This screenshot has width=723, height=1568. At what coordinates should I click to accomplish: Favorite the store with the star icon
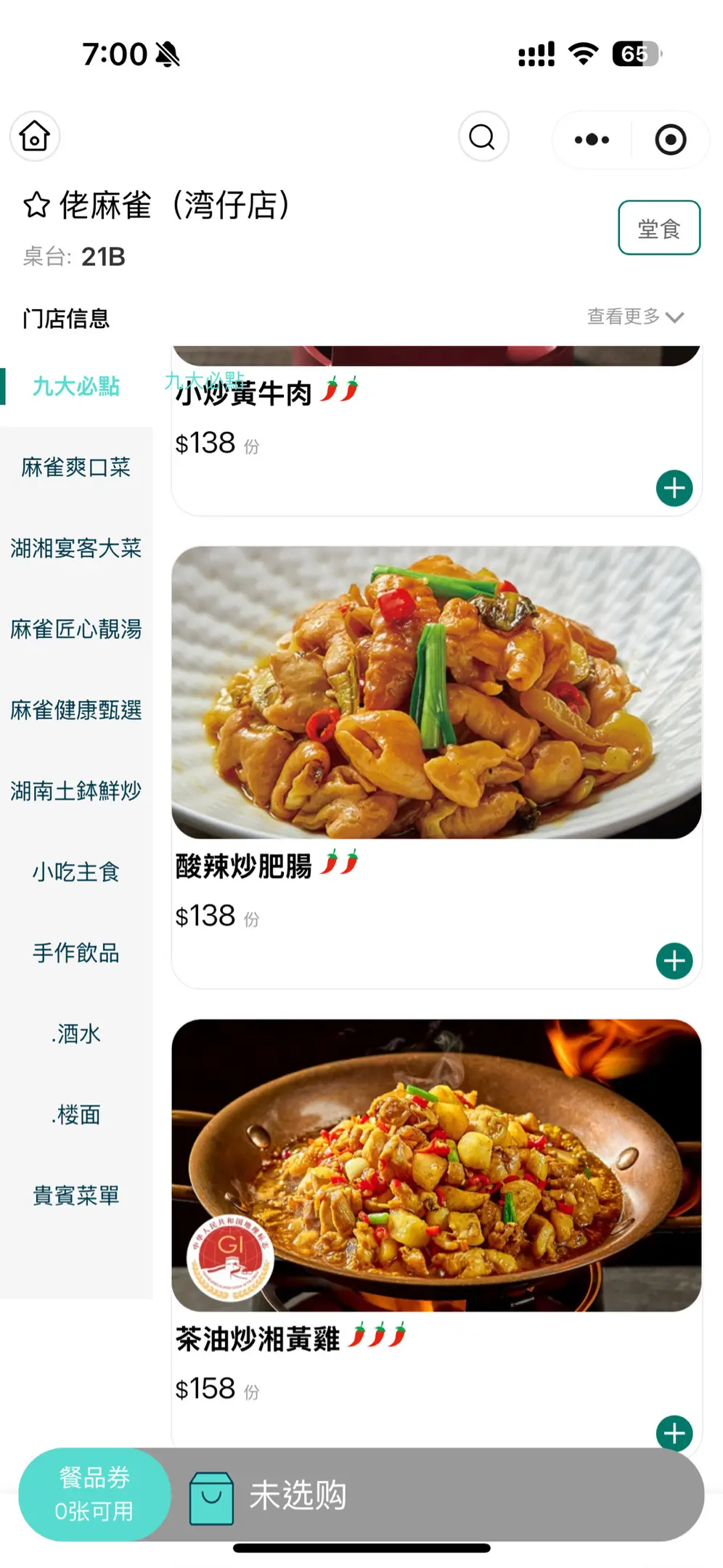(x=37, y=205)
